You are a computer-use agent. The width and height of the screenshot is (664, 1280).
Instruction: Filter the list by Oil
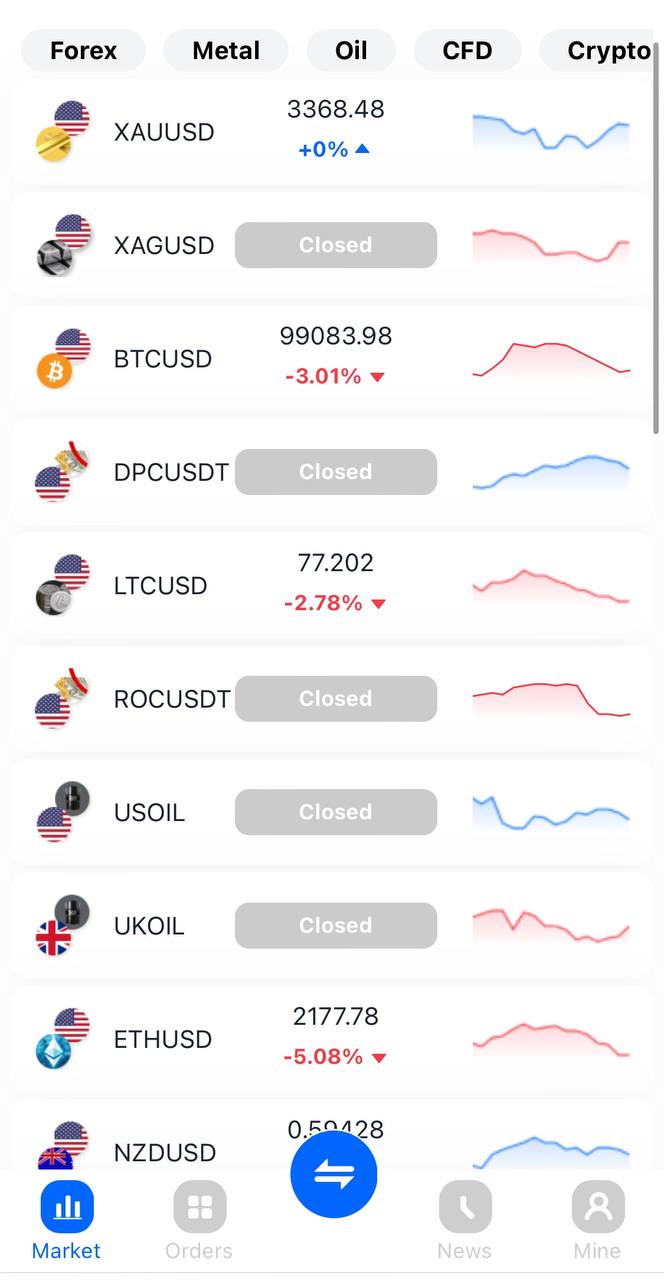coord(351,50)
